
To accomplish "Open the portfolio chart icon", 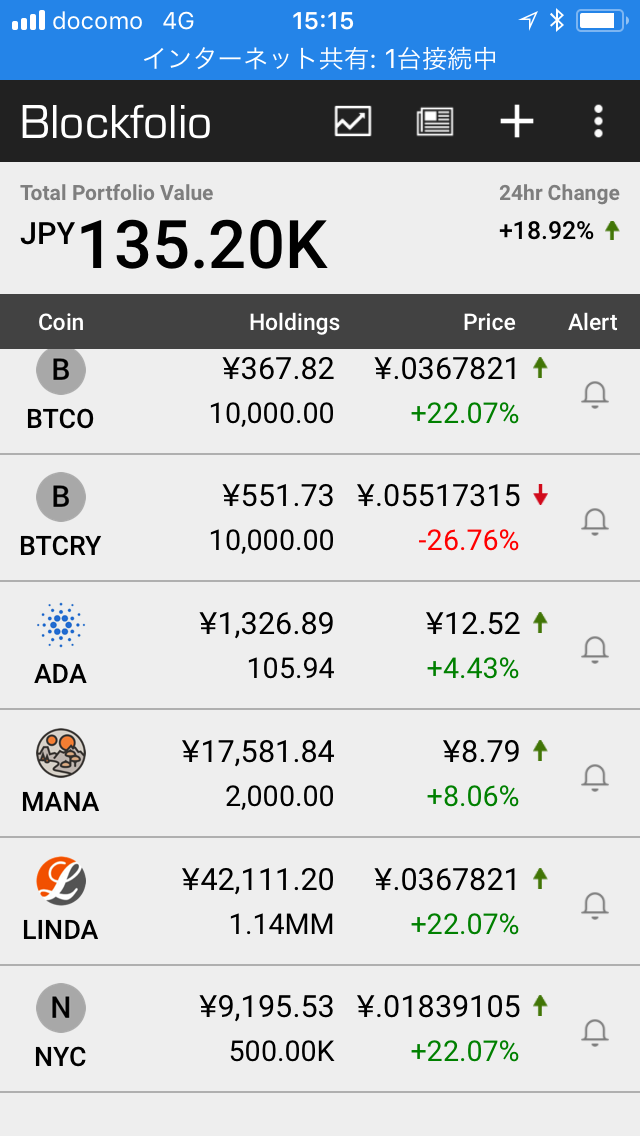I will [x=352, y=121].
